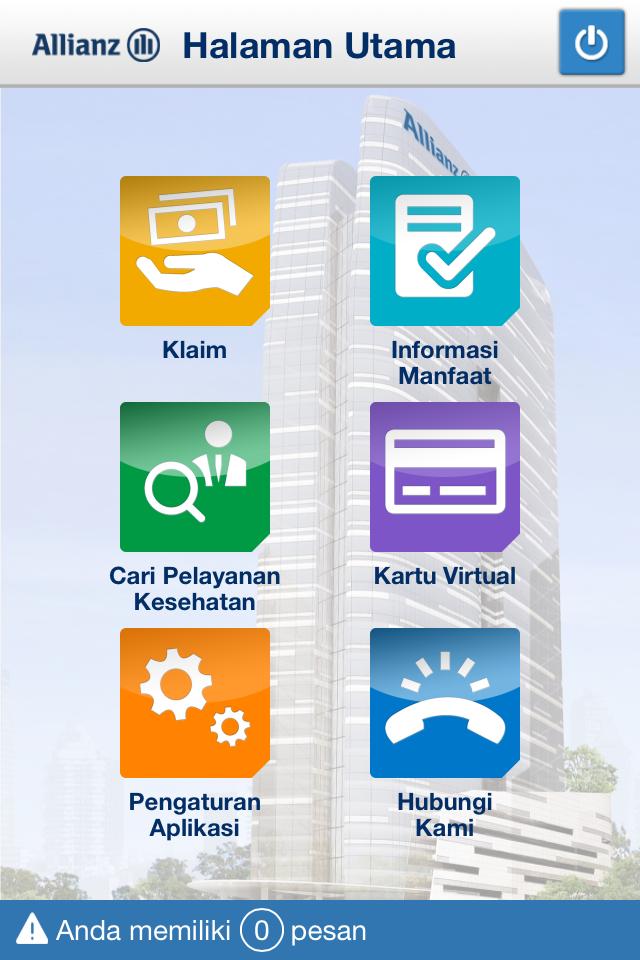Open the pesan messages bar
Screen dimensions: 640x960
[320, 931]
